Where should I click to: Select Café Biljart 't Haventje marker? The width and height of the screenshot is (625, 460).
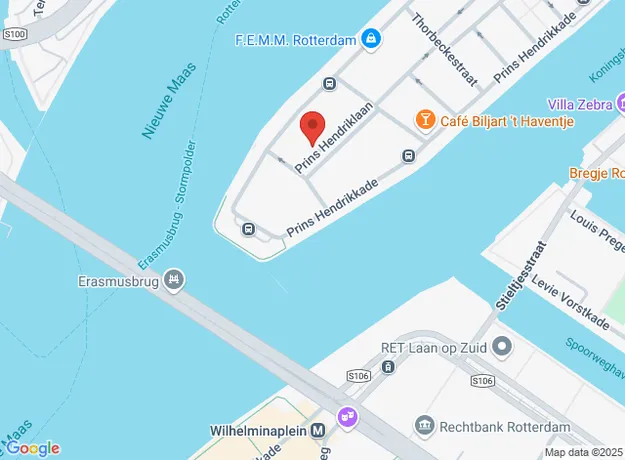(x=426, y=120)
